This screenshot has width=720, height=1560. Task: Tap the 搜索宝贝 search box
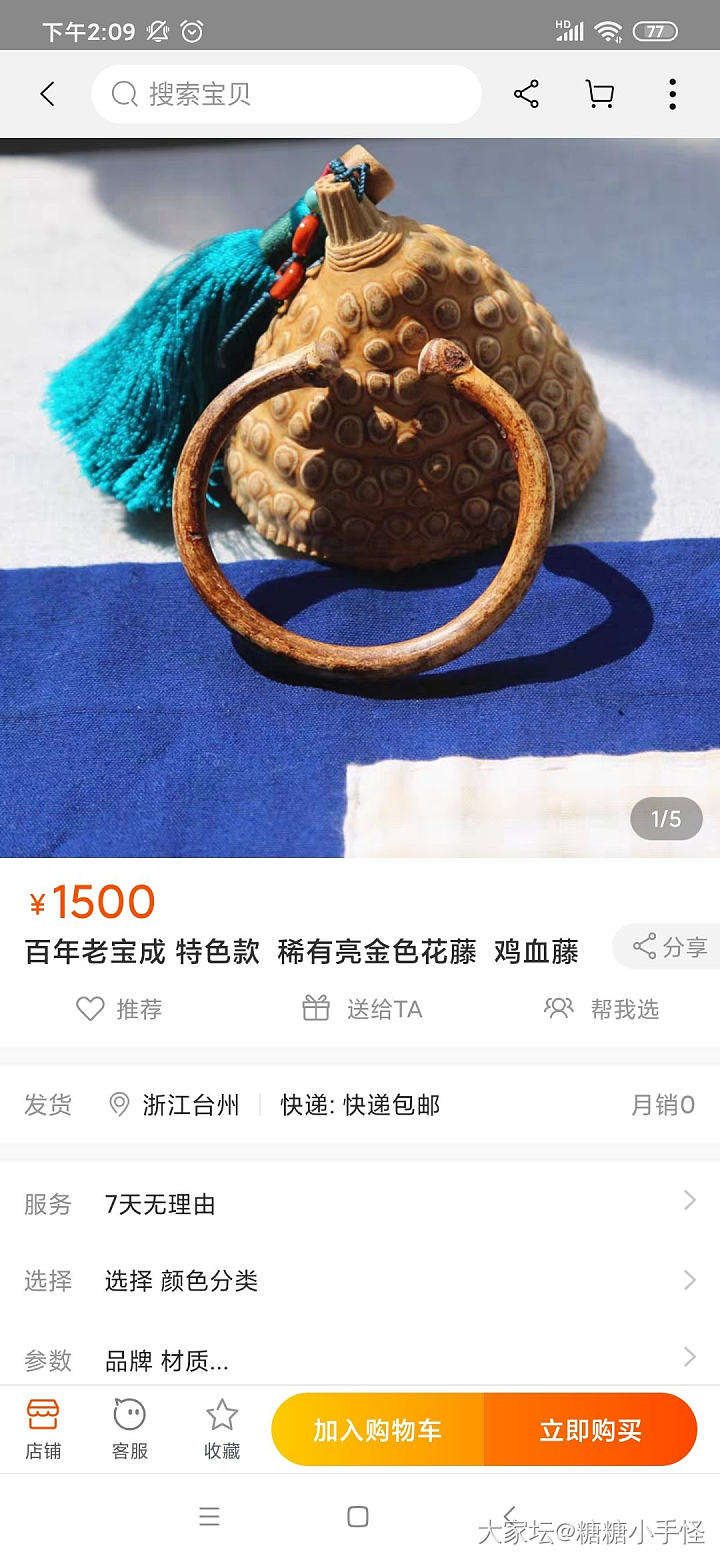pyautogui.click(x=286, y=94)
